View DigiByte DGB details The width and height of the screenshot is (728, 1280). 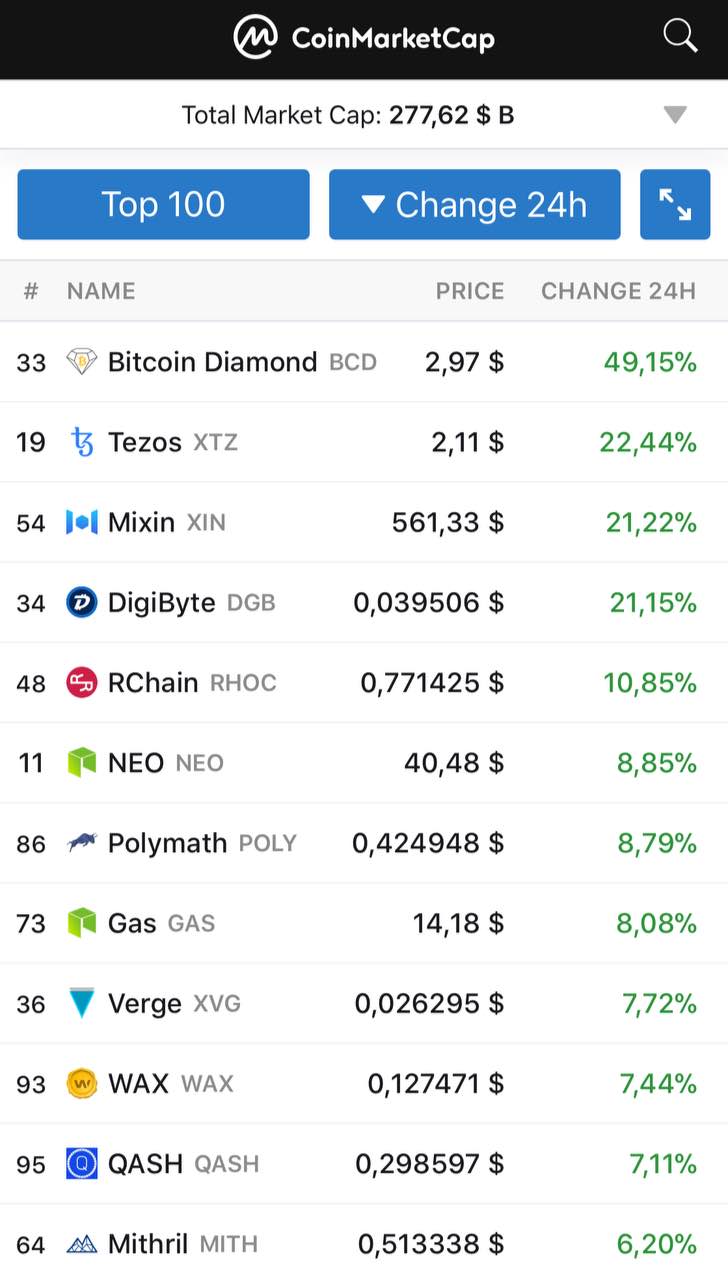coord(364,602)
